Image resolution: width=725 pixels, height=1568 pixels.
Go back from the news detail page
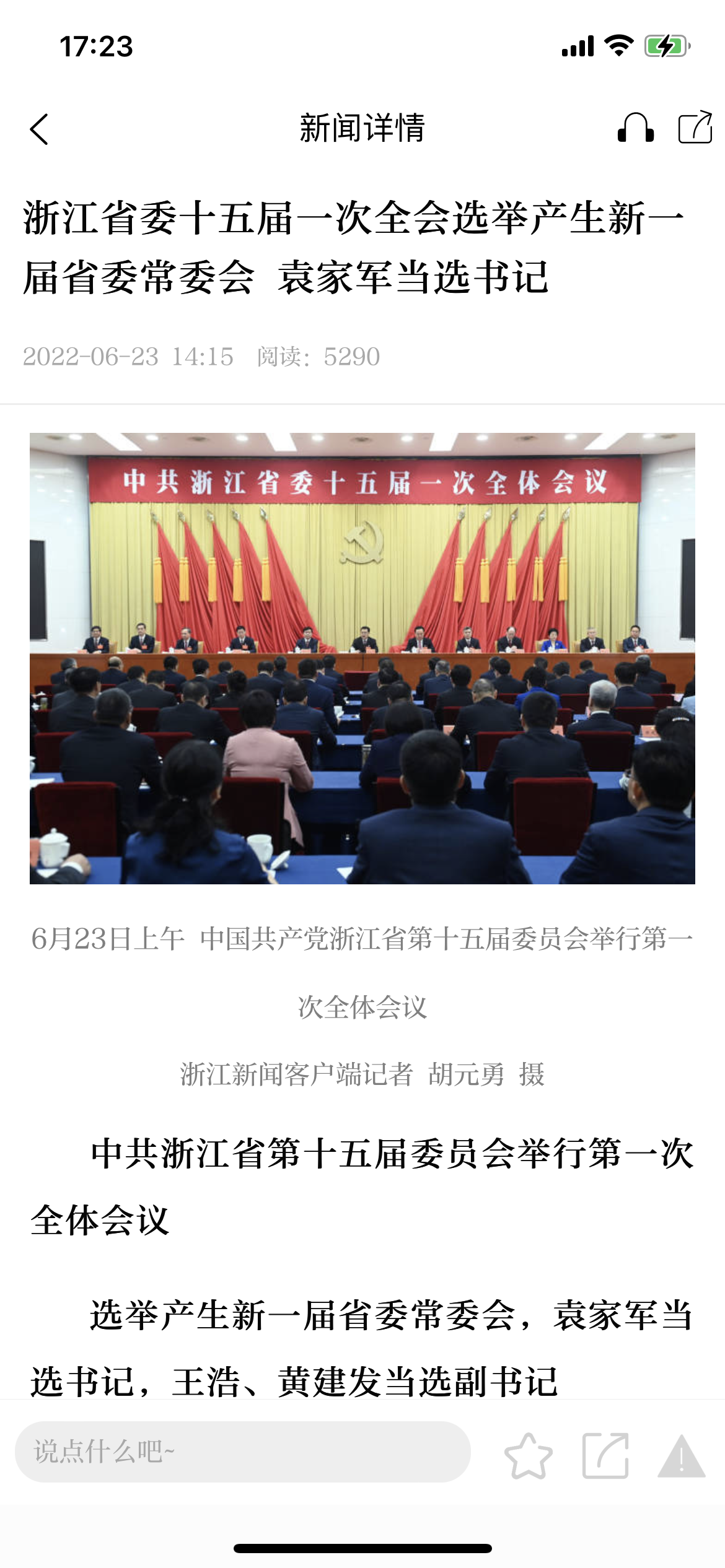[39, 129]
